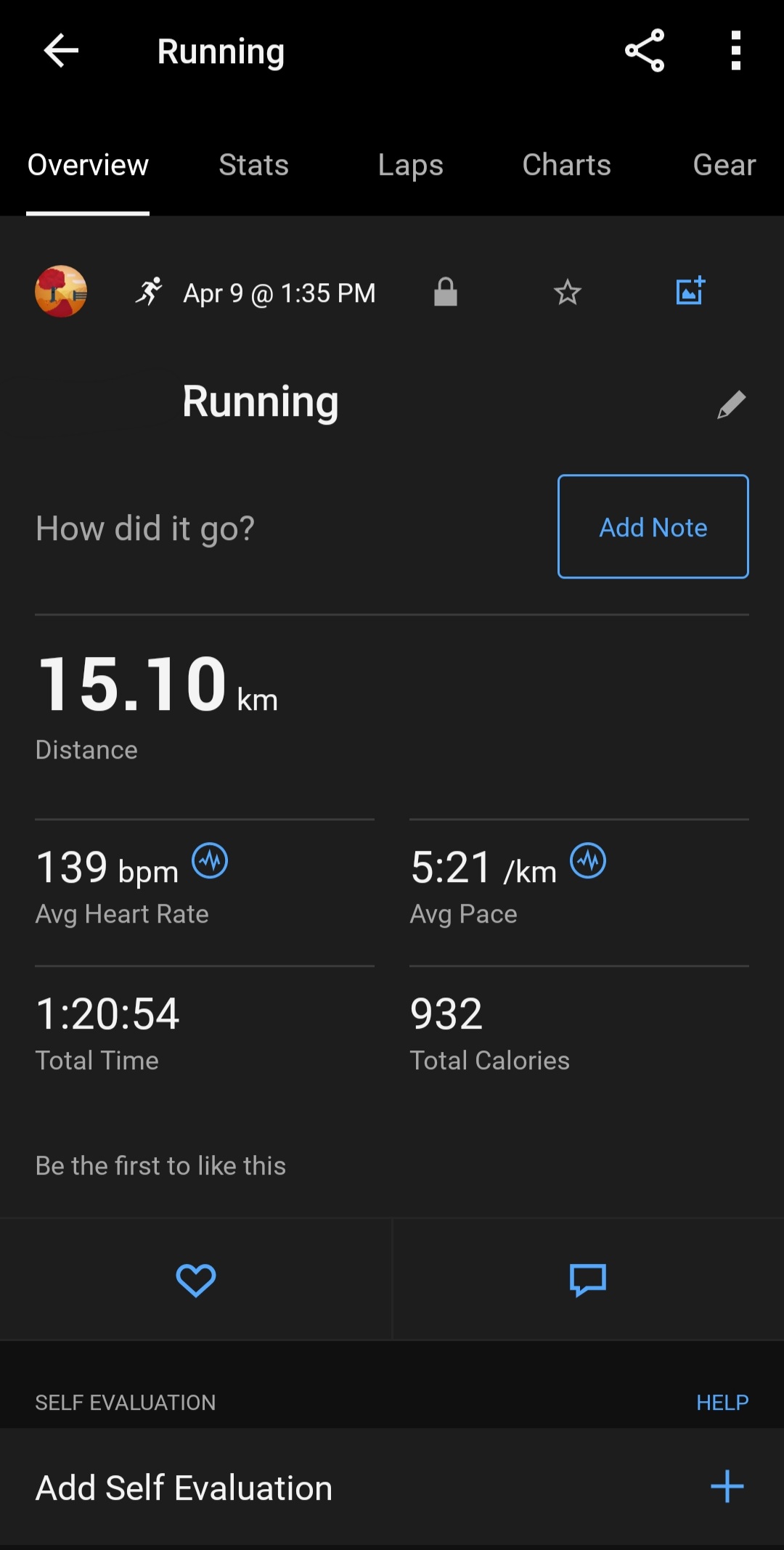Select the Gear tab

(x=724, y=166)
